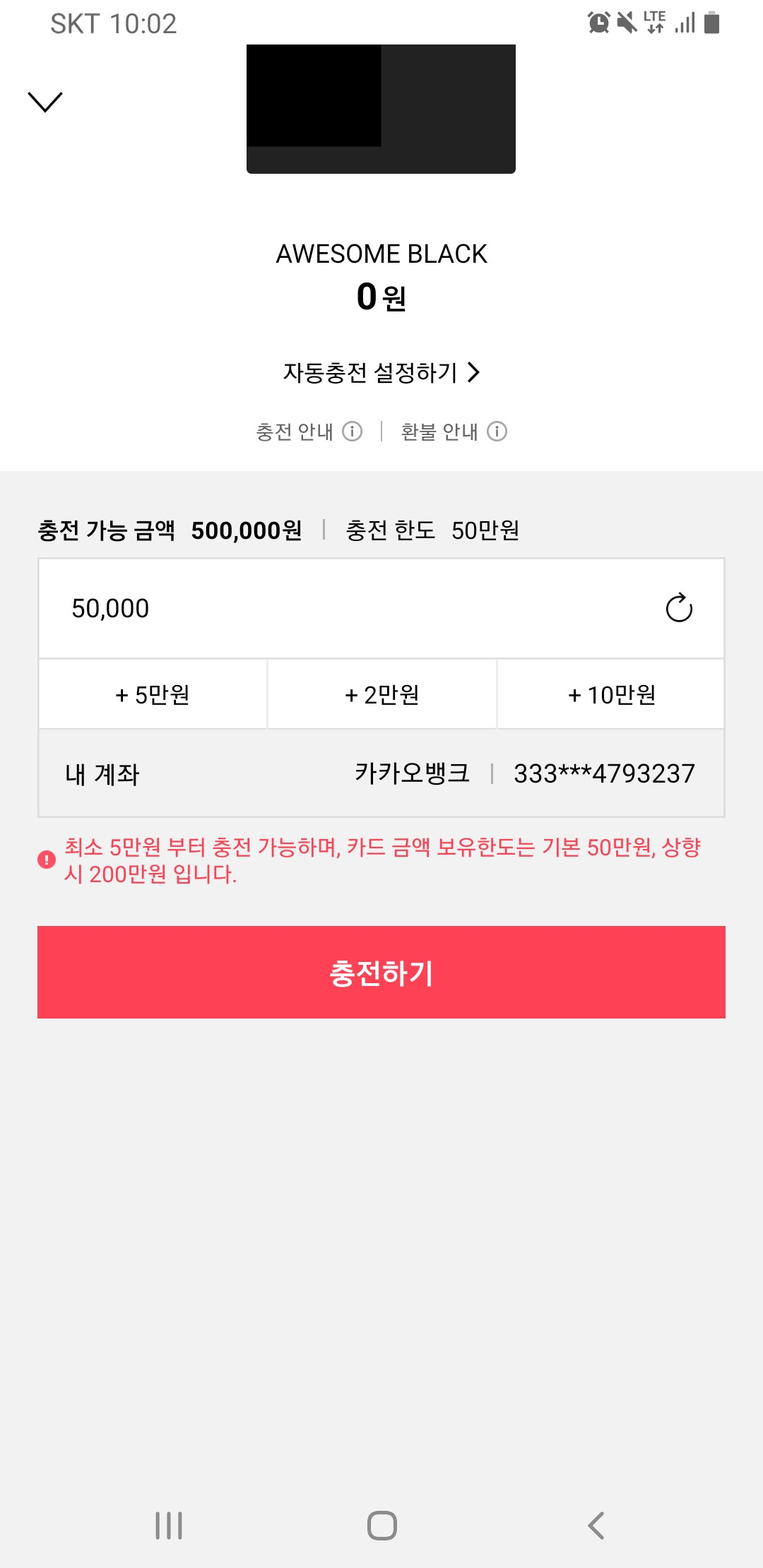Add 10만원 to the amount
Viewport: 763px width, 1568px height.
(611, 694)
